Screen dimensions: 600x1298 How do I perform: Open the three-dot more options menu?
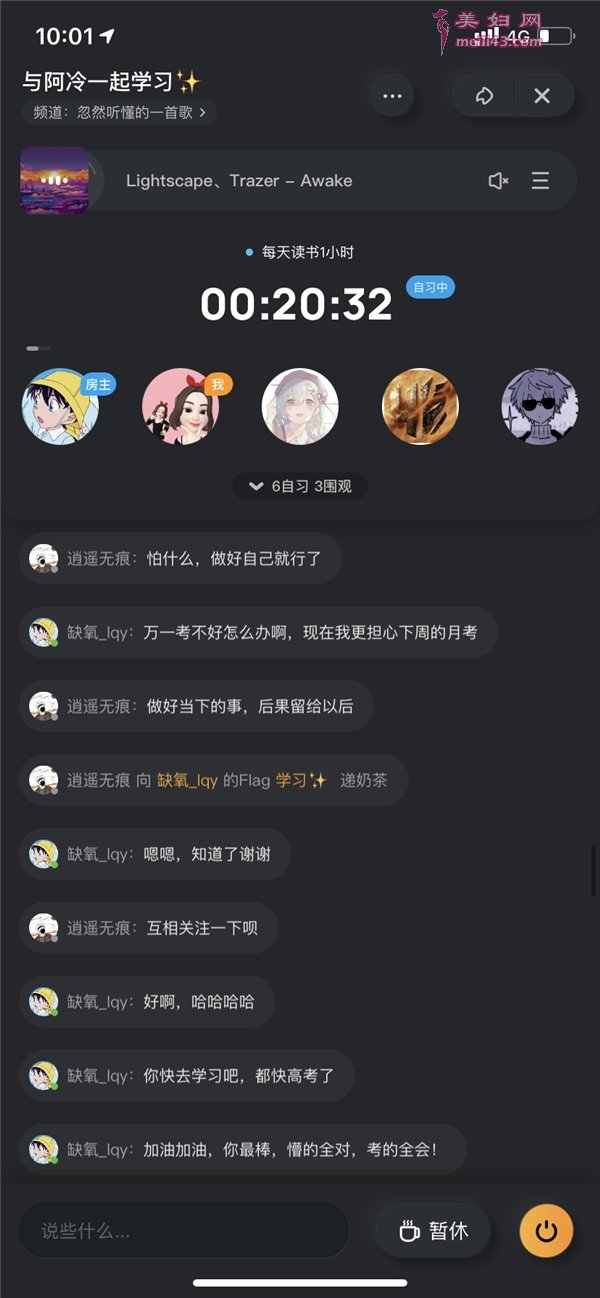point(392,96)
